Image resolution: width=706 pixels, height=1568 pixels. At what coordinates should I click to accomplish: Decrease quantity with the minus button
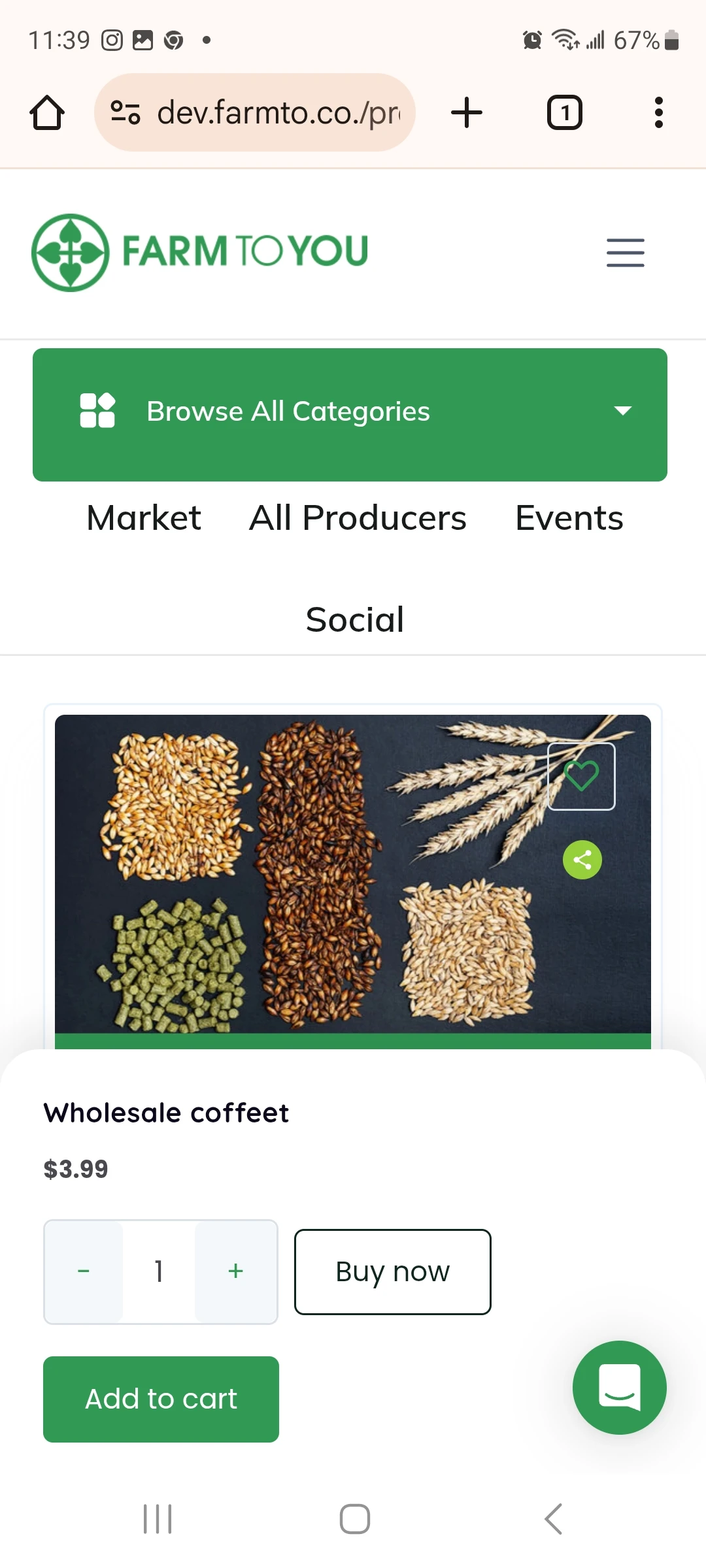point(84,1271)
